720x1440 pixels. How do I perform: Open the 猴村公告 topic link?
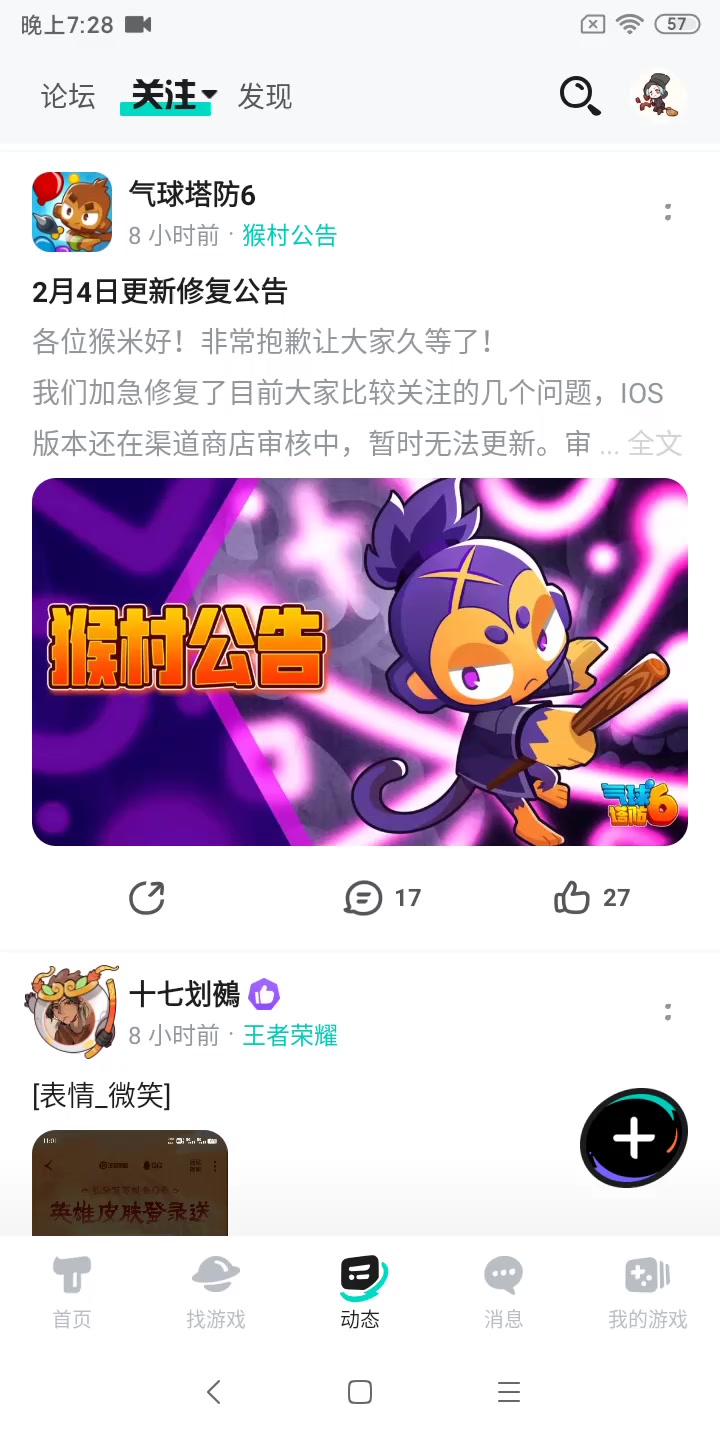(289, 236)
